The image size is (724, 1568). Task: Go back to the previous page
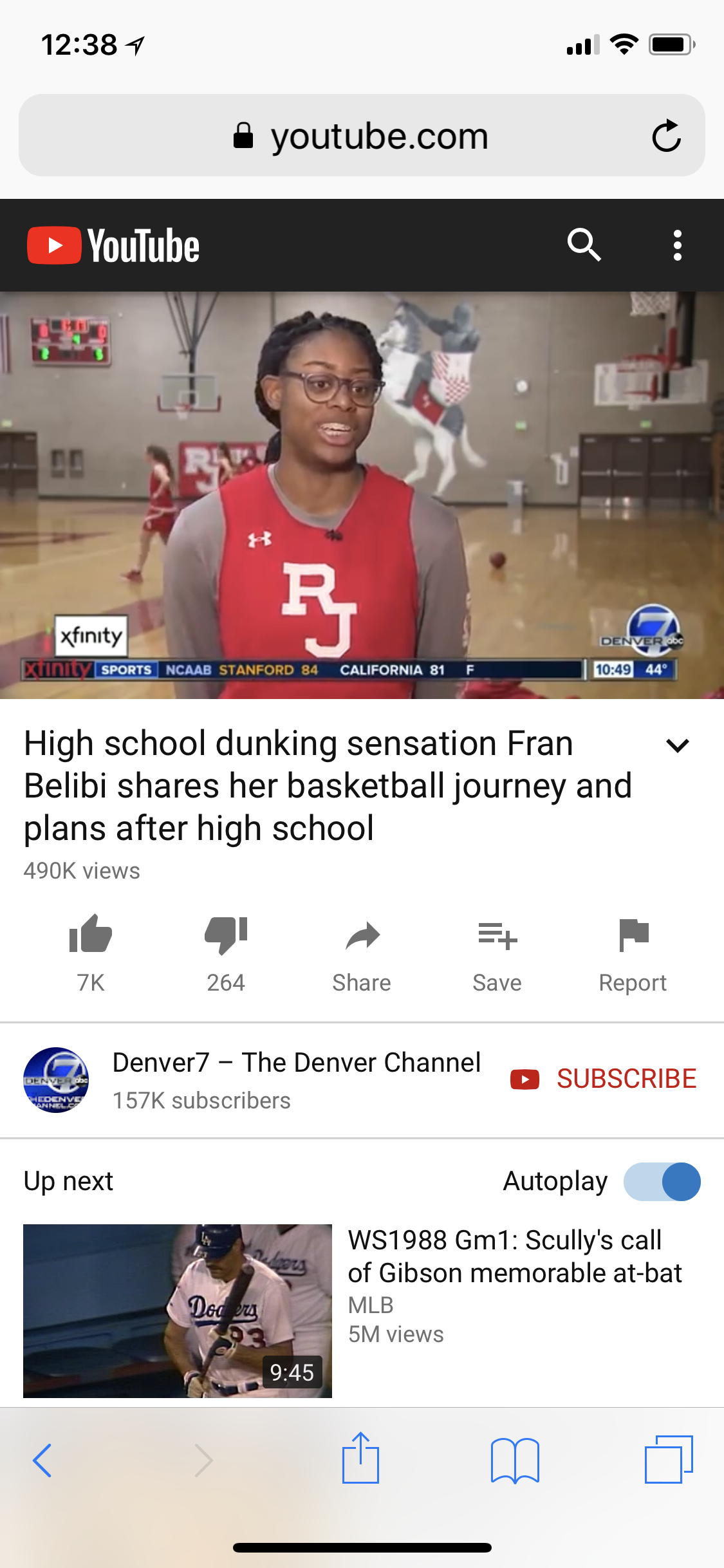point(42,1460)
